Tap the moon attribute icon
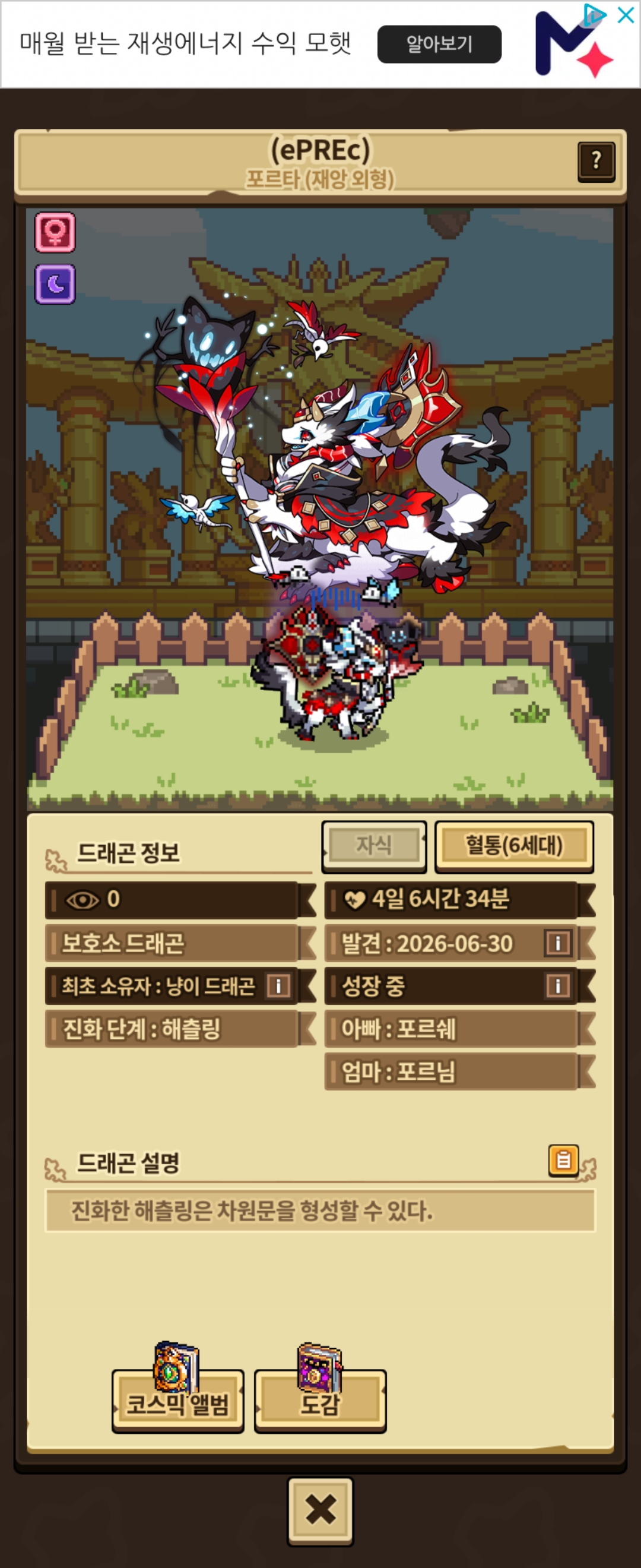 55,284
